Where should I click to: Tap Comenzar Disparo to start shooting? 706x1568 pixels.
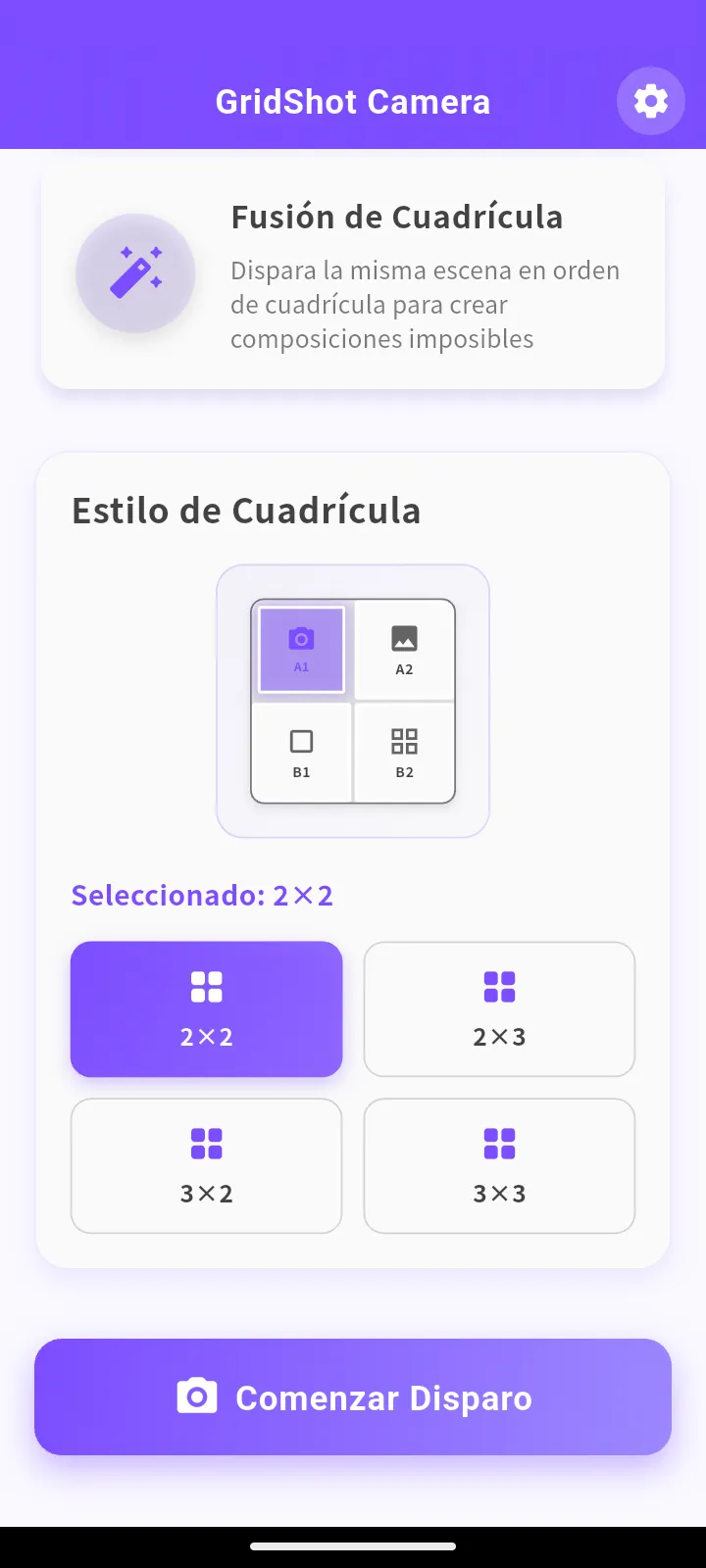[x=353, y=1396]
